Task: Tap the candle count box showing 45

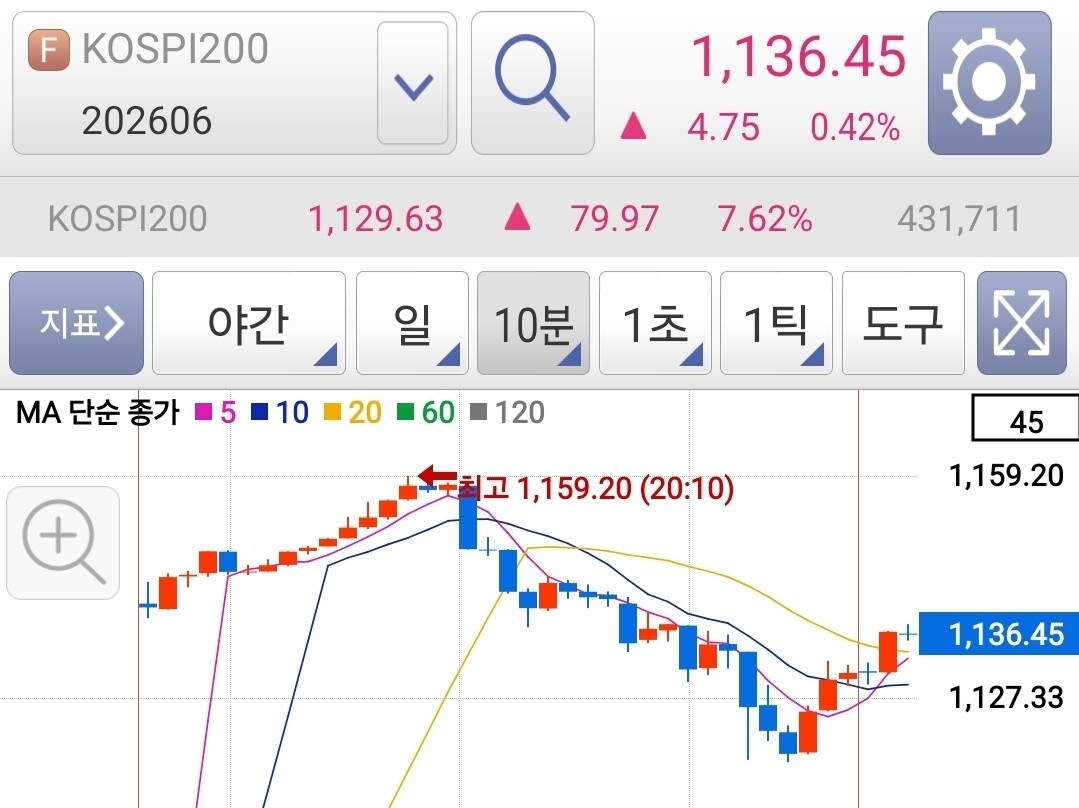Action: coord(1025,418)
